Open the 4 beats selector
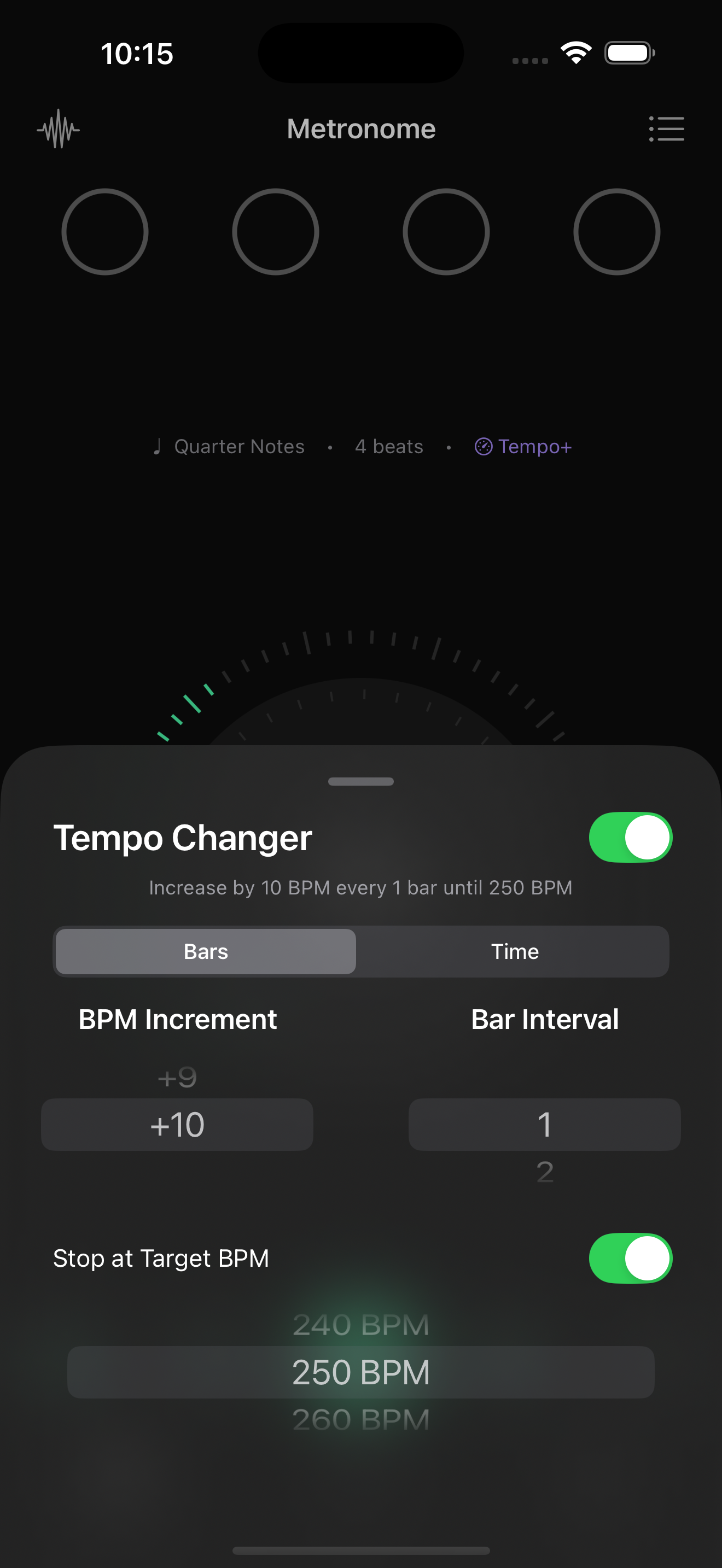This screenshot has height=1568, width=722. pyautogui.click(x=388, y=446)
